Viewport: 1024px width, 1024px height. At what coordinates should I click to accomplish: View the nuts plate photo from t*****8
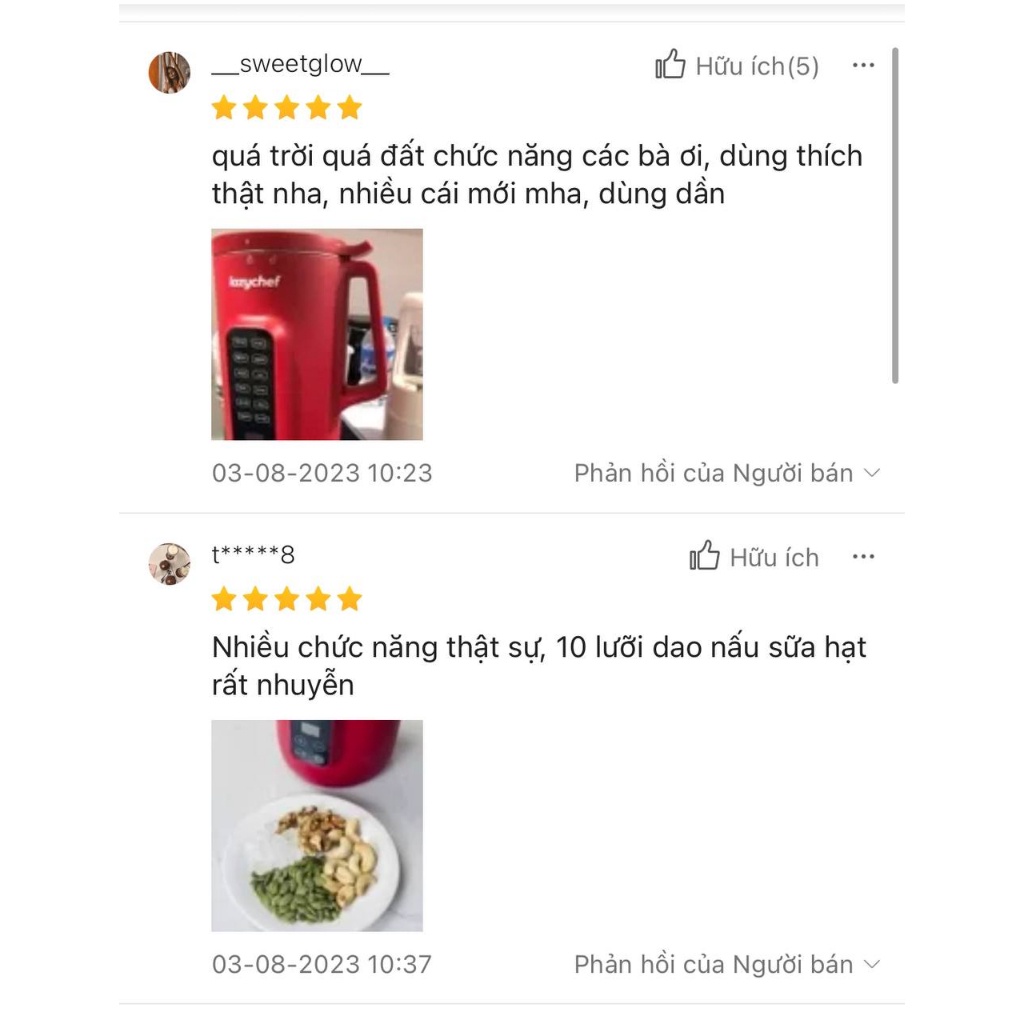point(317,825)
